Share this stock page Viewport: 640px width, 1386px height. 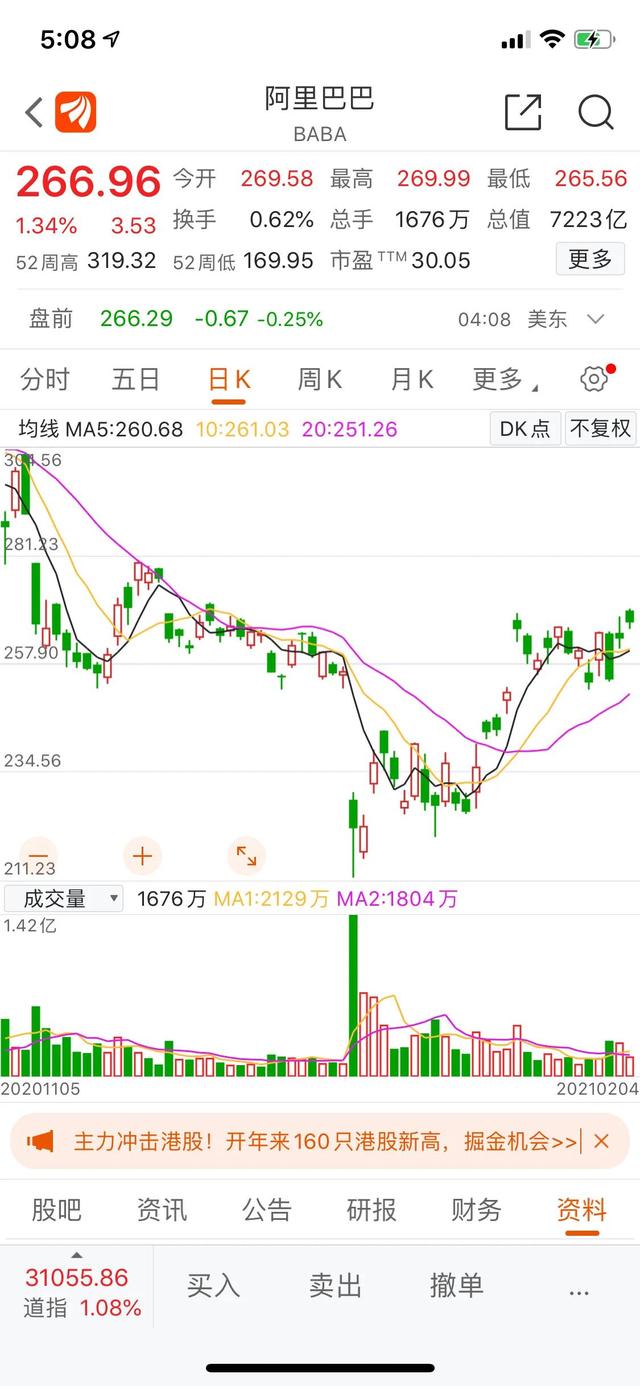click(523, 112)
